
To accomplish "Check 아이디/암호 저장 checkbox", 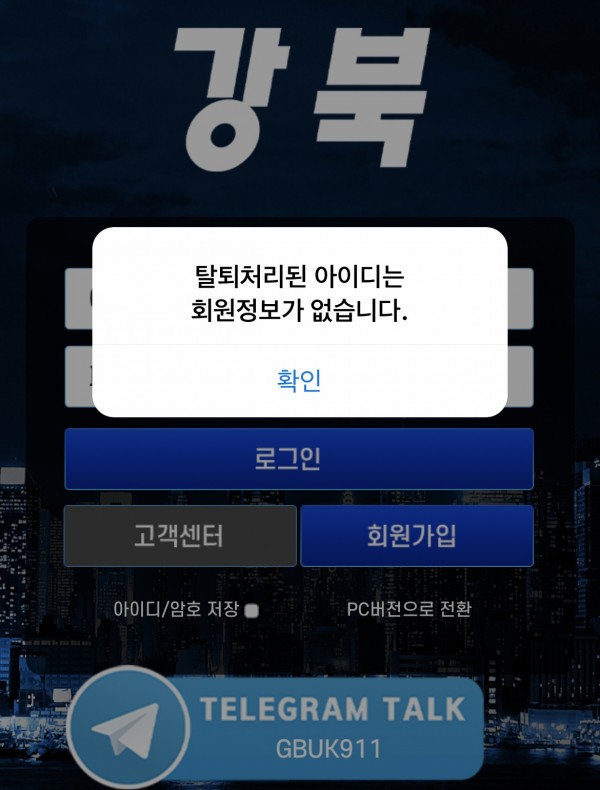I will pyautogui.click(x=252, y=610).
